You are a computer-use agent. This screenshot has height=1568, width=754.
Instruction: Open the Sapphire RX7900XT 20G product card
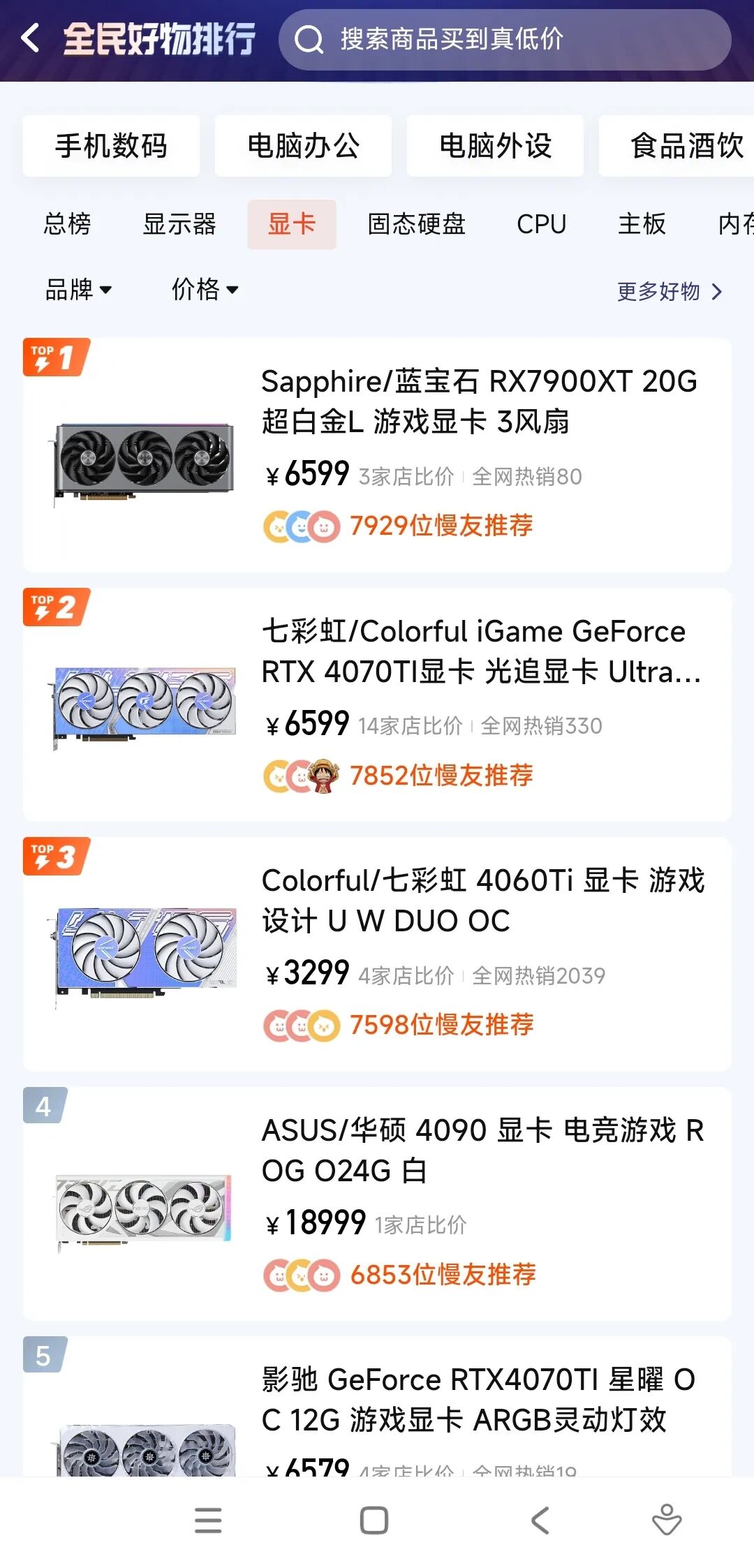coord(377,454)
